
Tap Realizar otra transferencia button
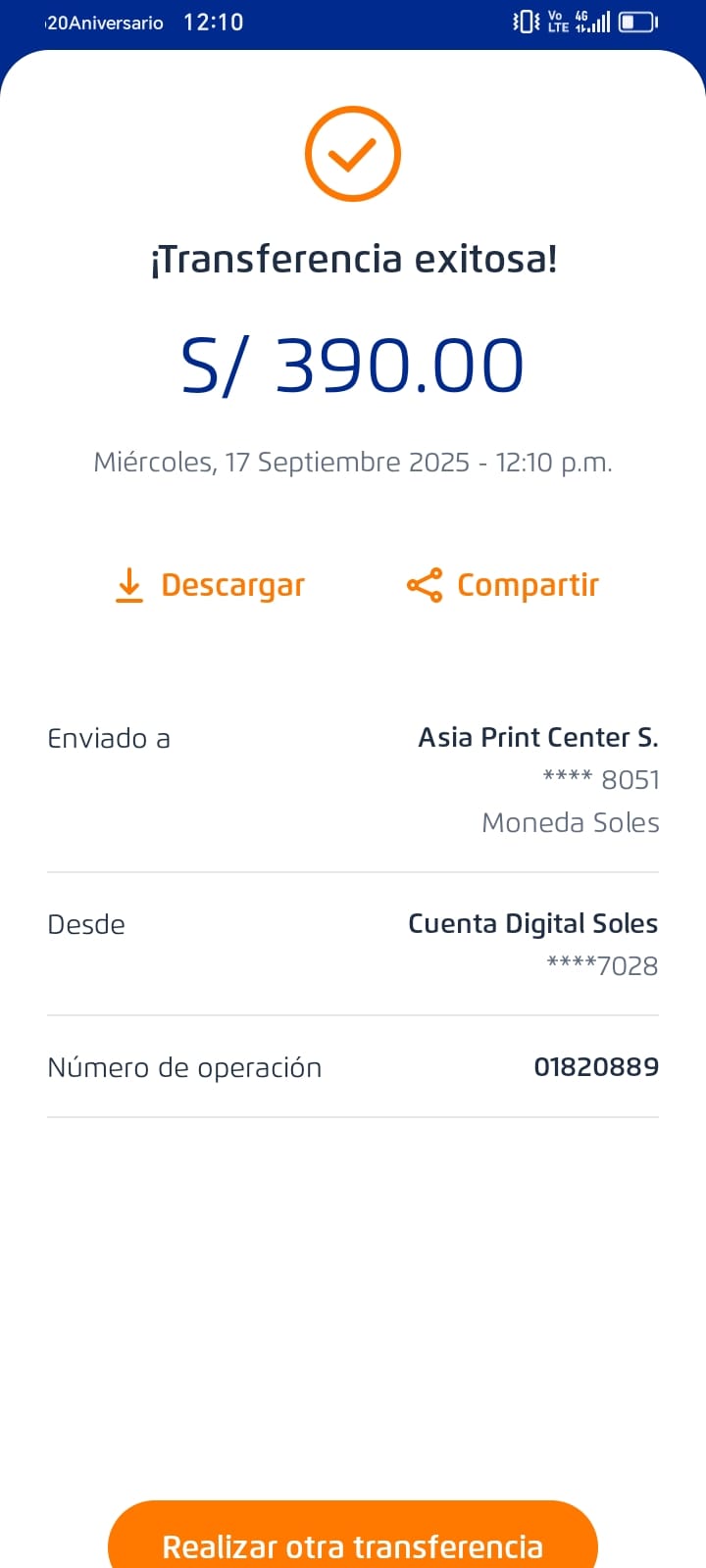[353, 1535]
